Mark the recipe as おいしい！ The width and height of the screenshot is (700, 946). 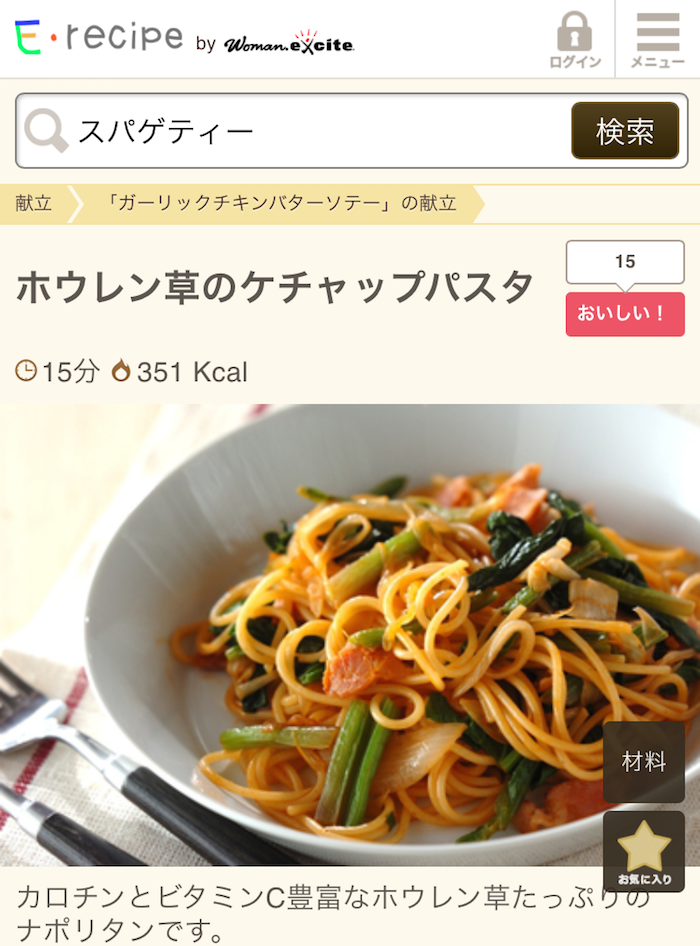click(x=625, y=314)
